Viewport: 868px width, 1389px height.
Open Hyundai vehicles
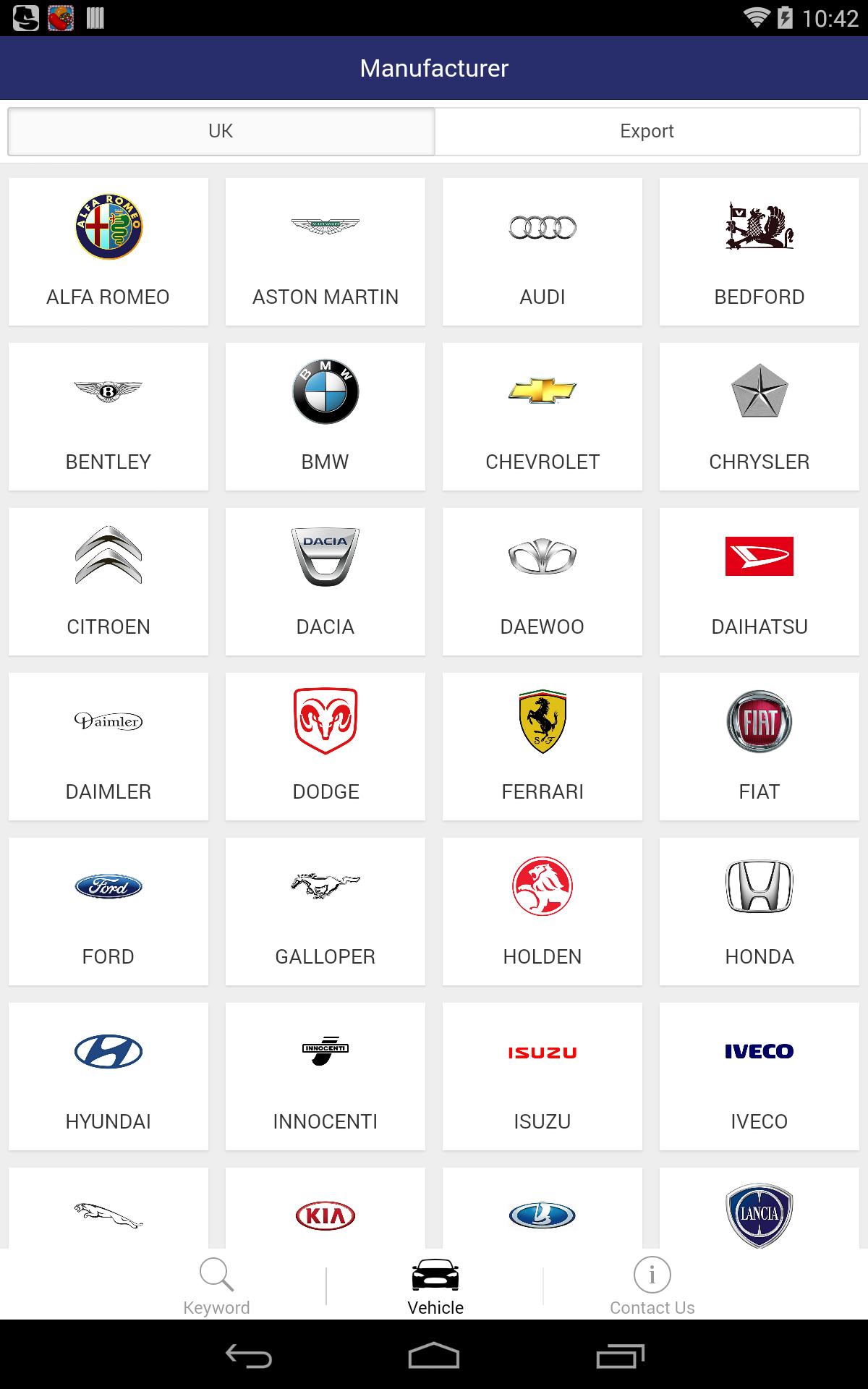109,1076
